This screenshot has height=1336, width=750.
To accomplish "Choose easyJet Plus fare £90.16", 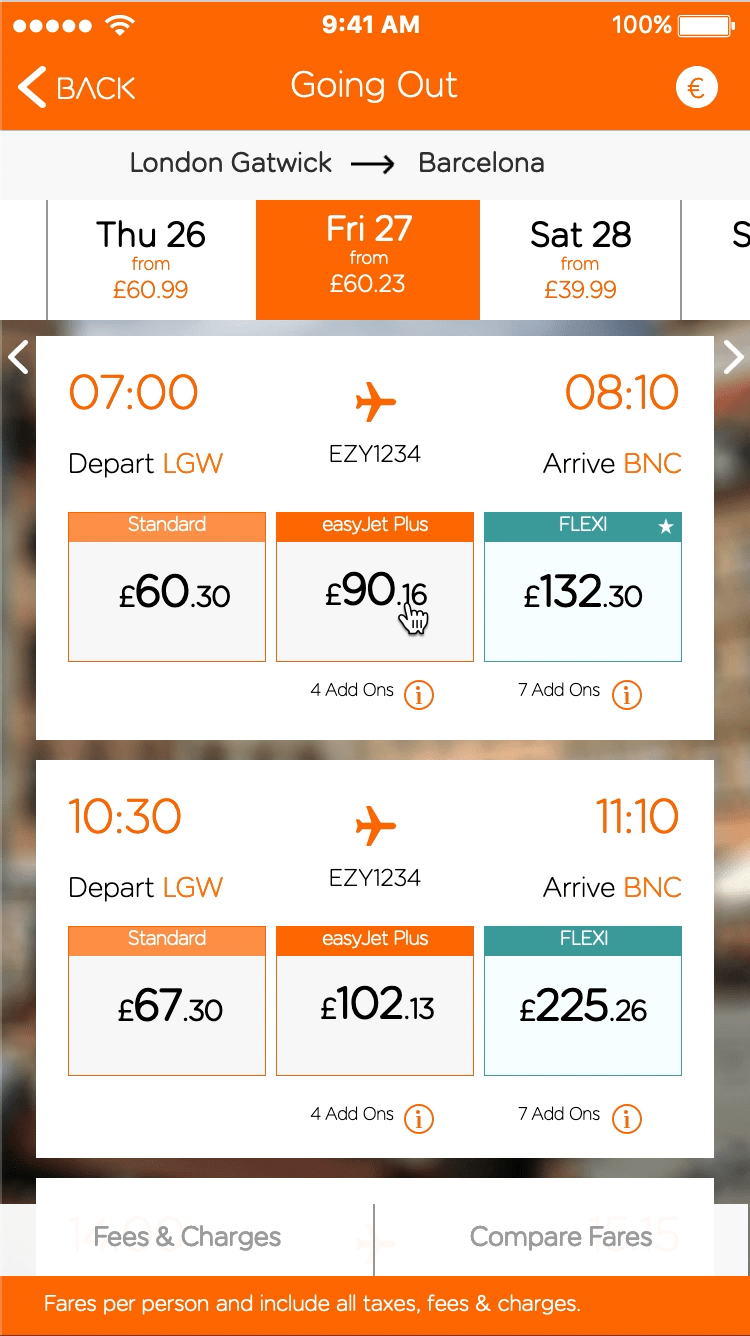I will [375, 587].
